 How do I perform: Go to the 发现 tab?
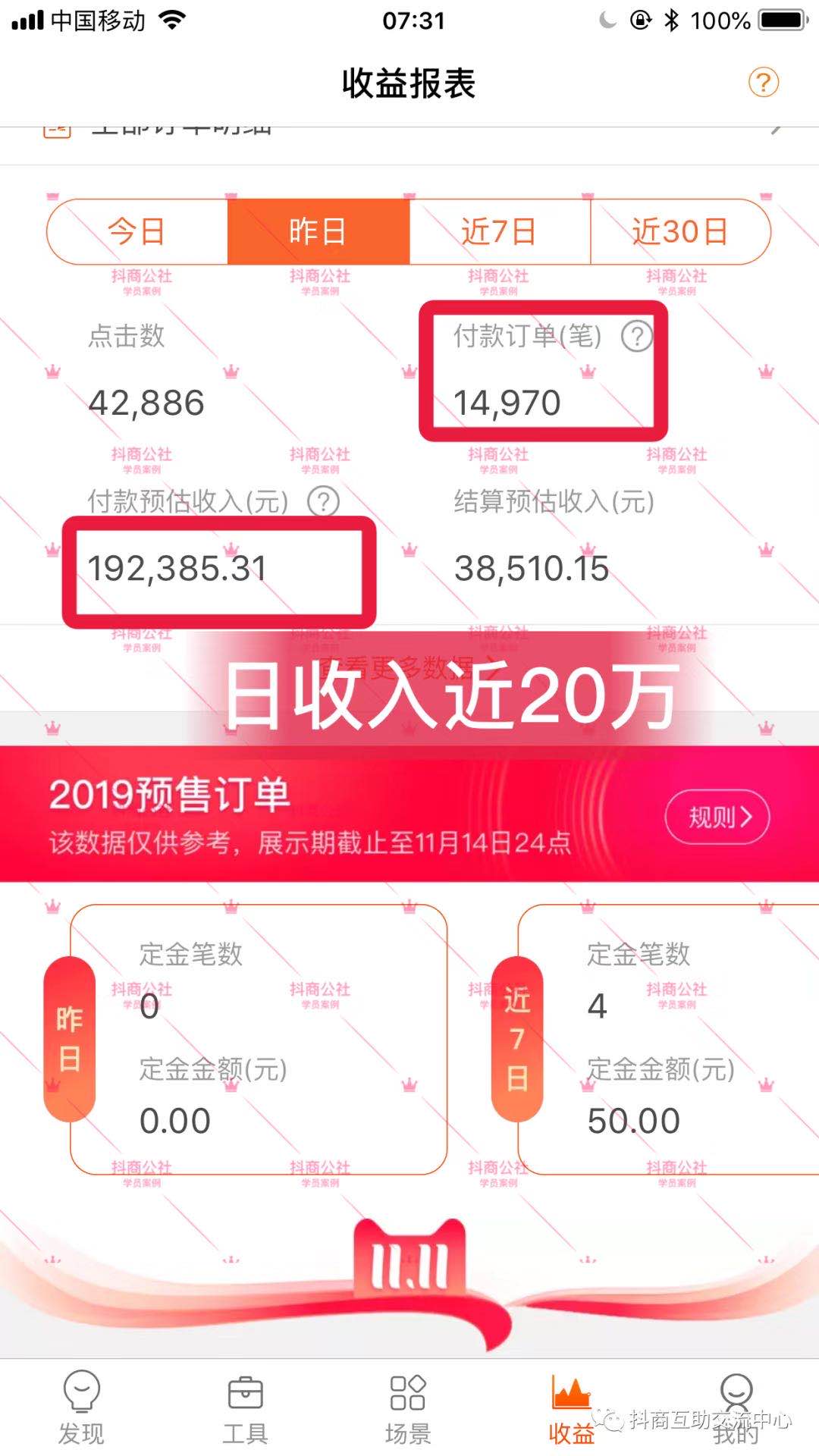[82, 1407]
